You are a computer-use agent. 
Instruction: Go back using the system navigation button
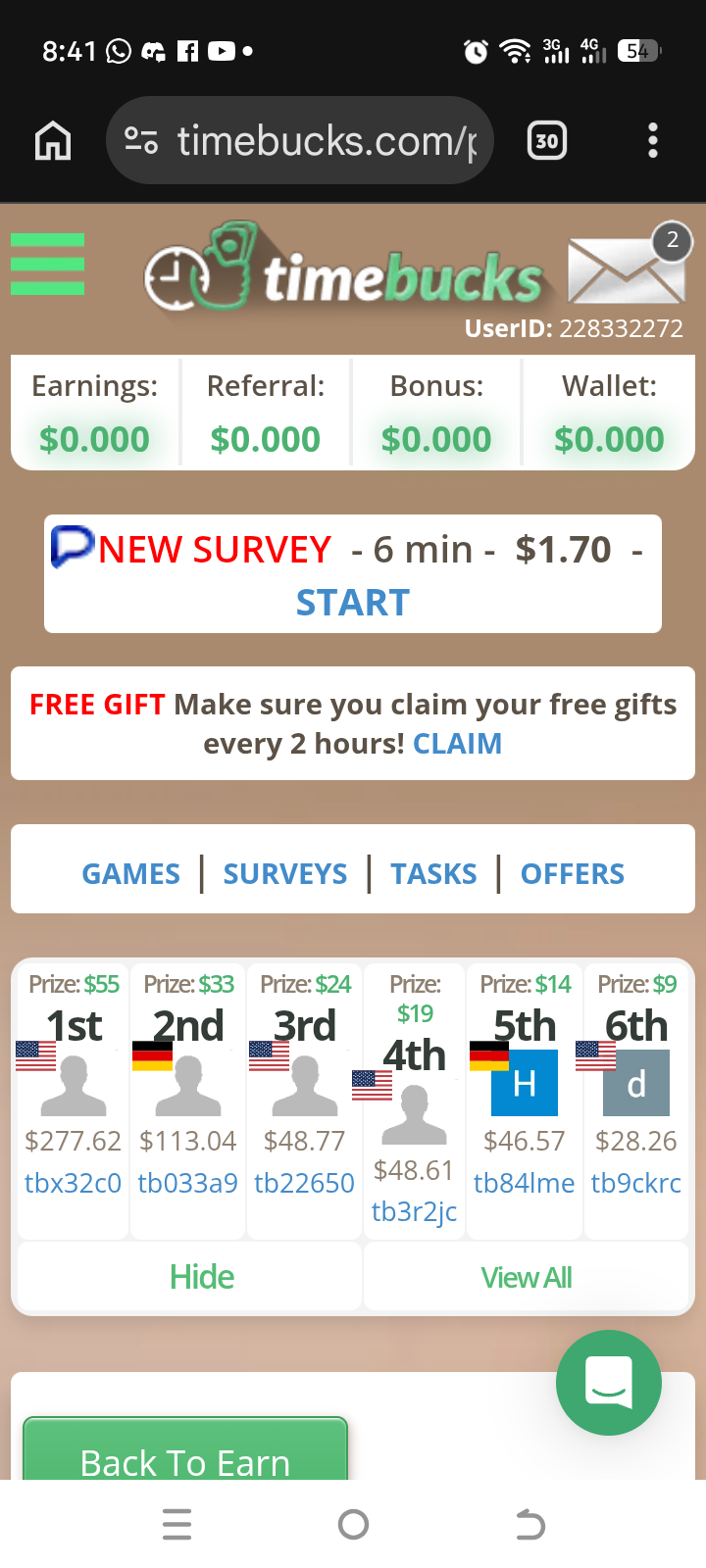point(529,1525)
